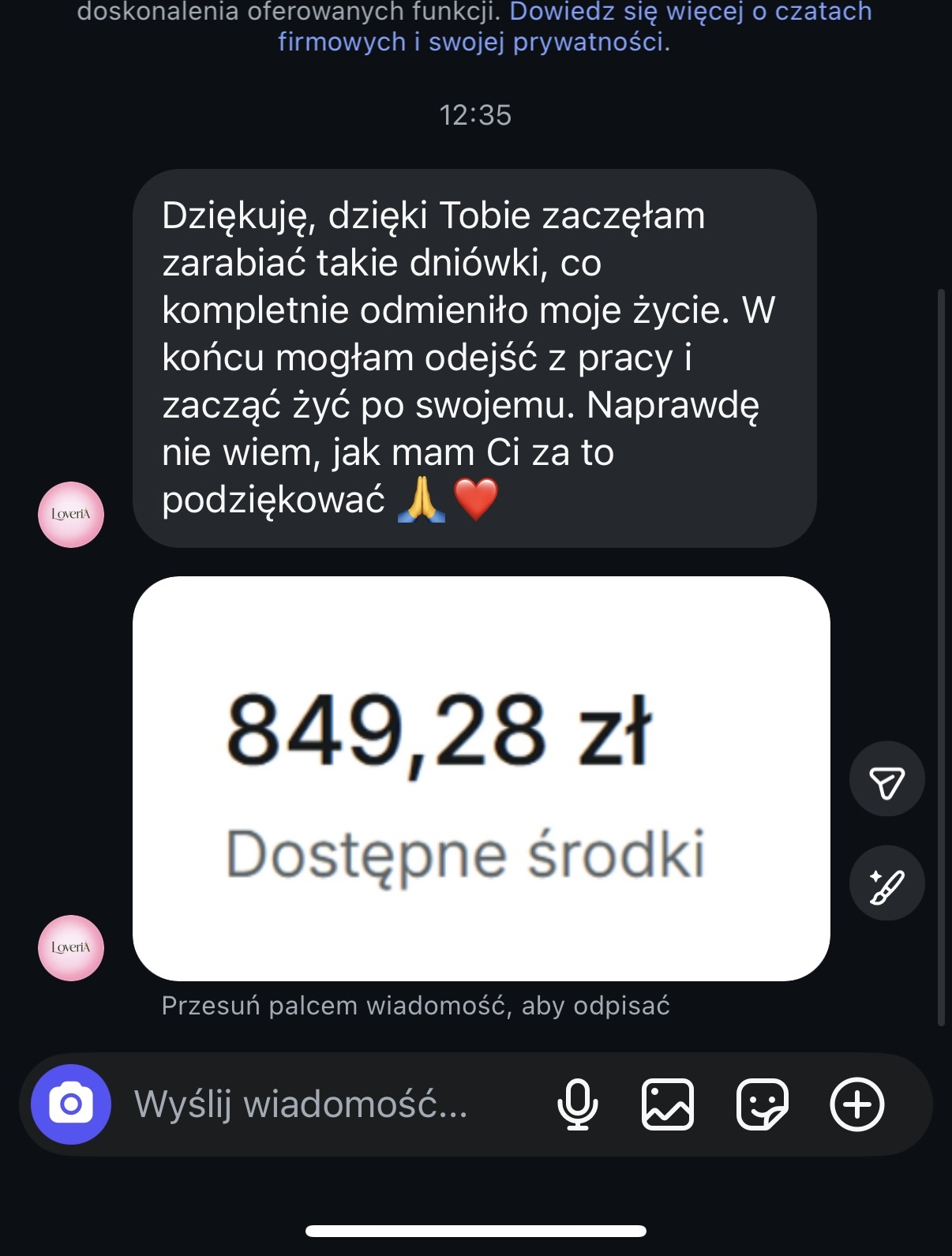Screen dimensions: 952x1256
Task: Open the 849,28 zł image full screen
Action: [x=481, y=778]
